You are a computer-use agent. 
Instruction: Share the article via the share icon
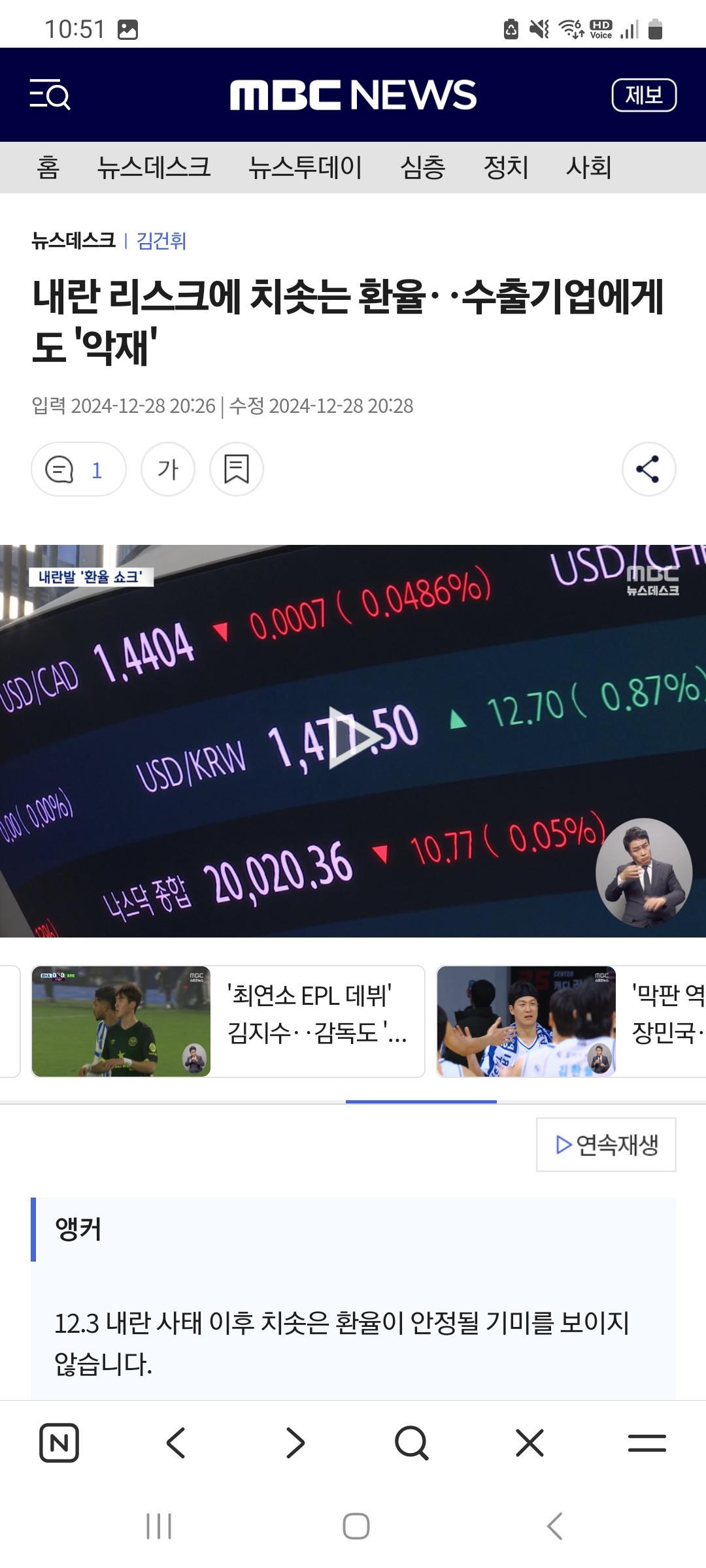[647, 469]
